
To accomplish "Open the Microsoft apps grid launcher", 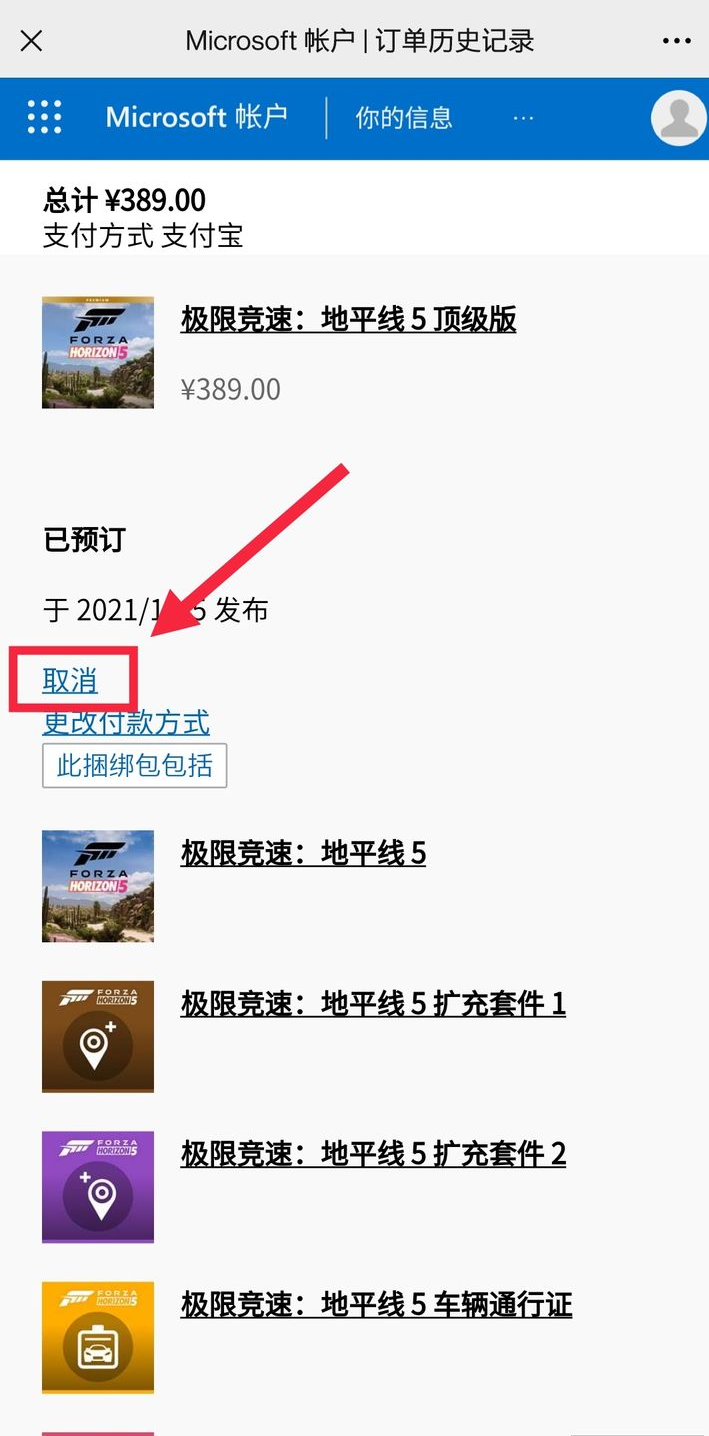I will pos(44,118).
